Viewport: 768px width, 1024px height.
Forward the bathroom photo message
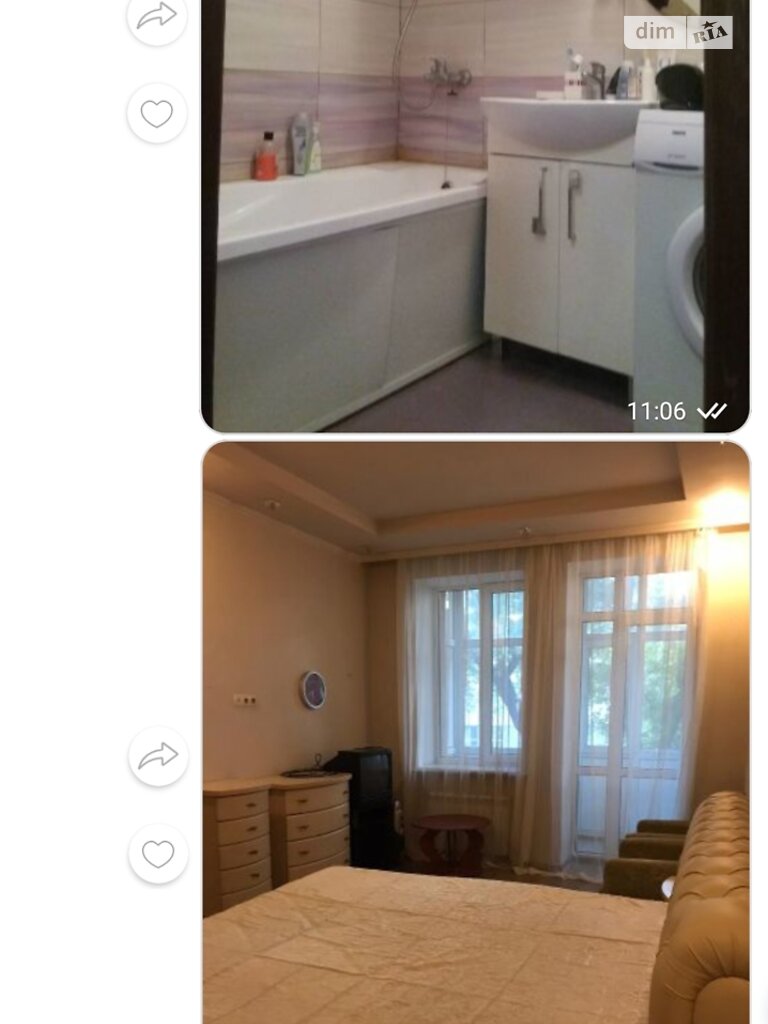point(157,17)
